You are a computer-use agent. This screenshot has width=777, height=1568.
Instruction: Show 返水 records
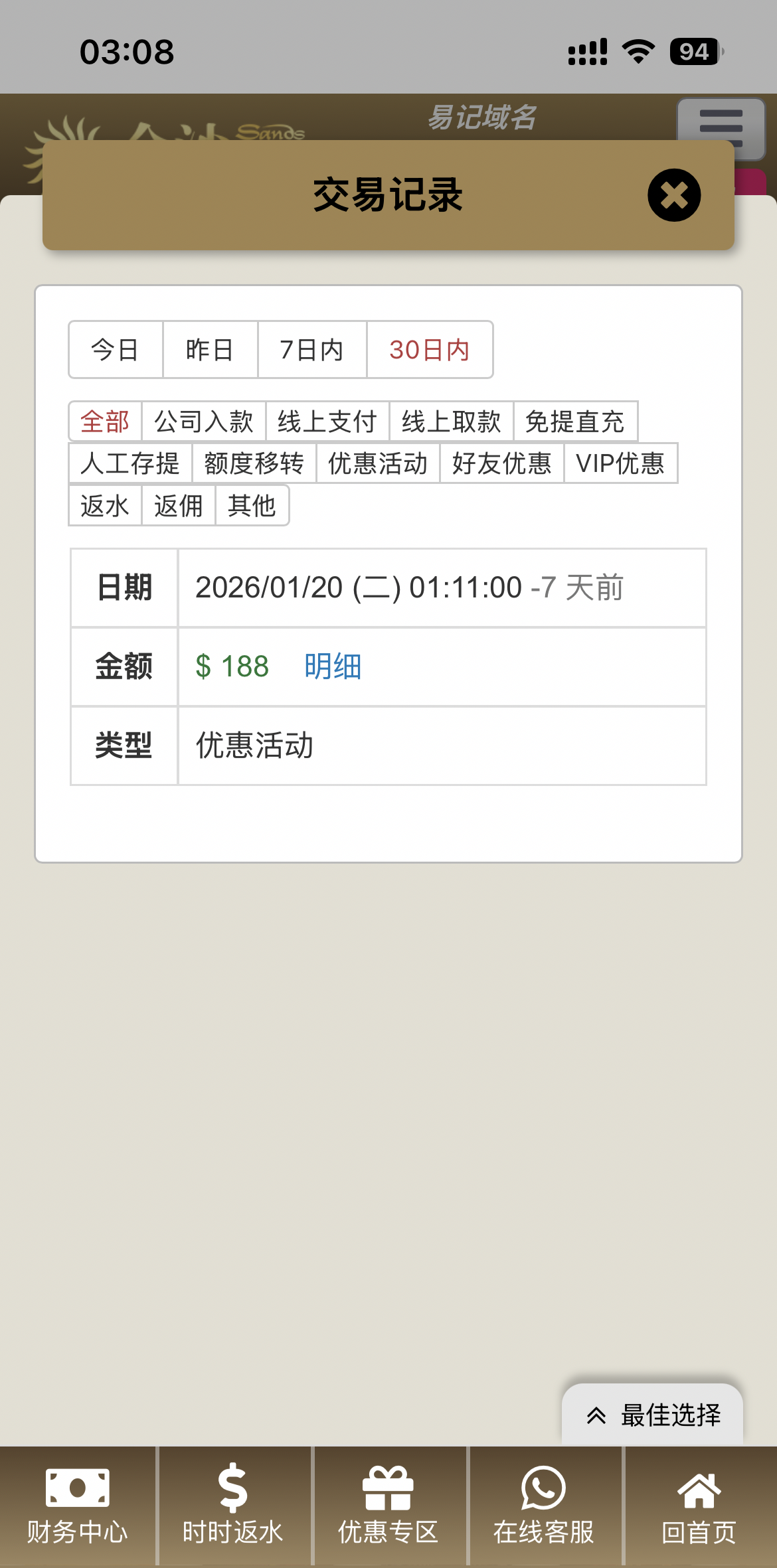(x=105, y=506)
